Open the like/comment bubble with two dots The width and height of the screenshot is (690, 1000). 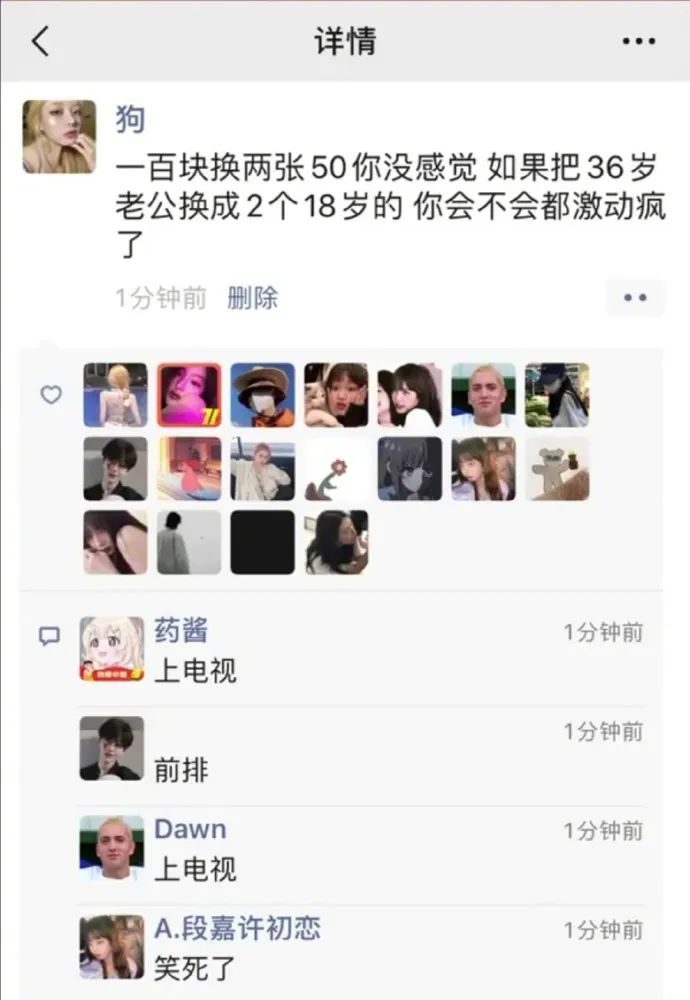point(635,298)
